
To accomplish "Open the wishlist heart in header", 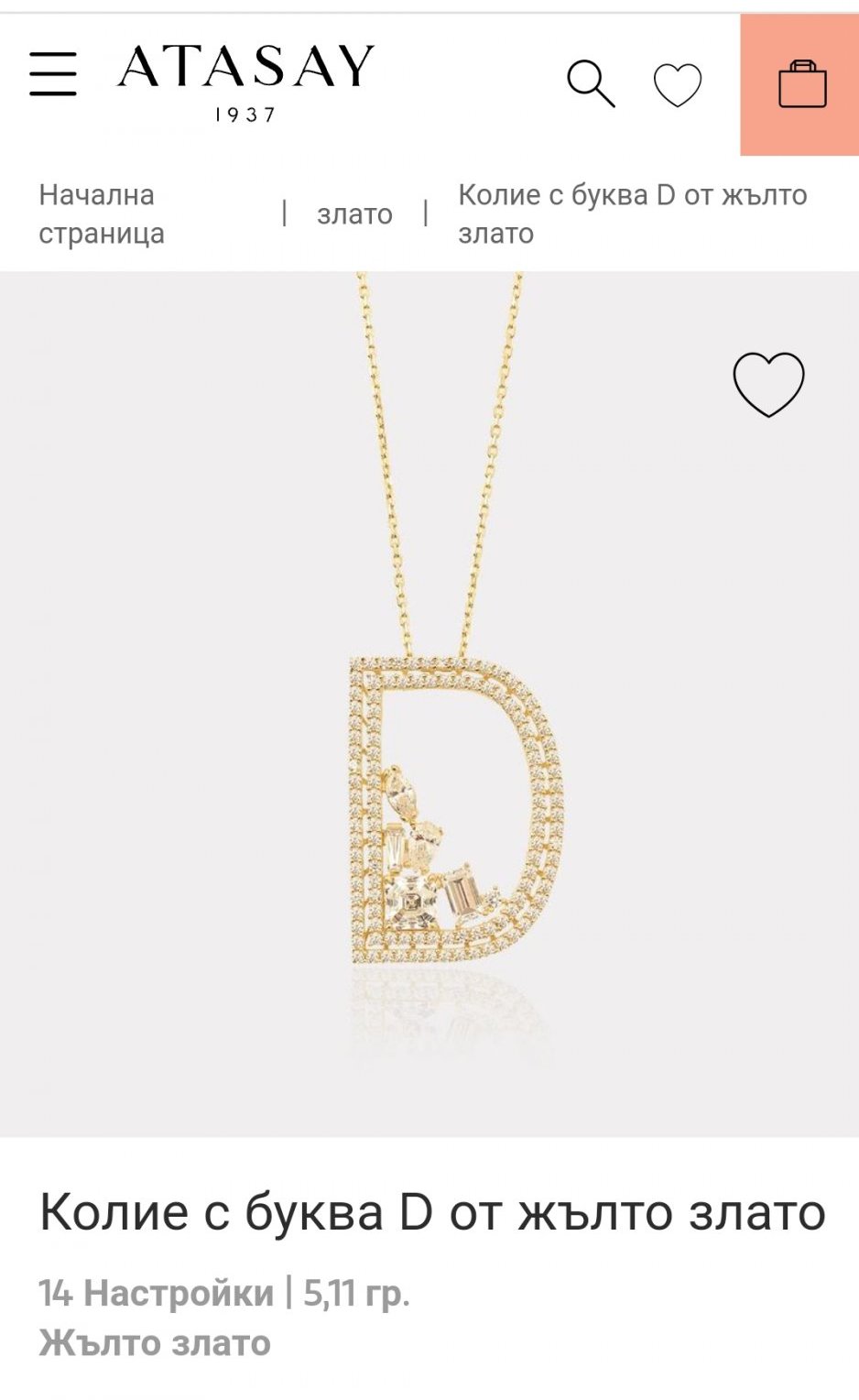I will tap(677, 85).
